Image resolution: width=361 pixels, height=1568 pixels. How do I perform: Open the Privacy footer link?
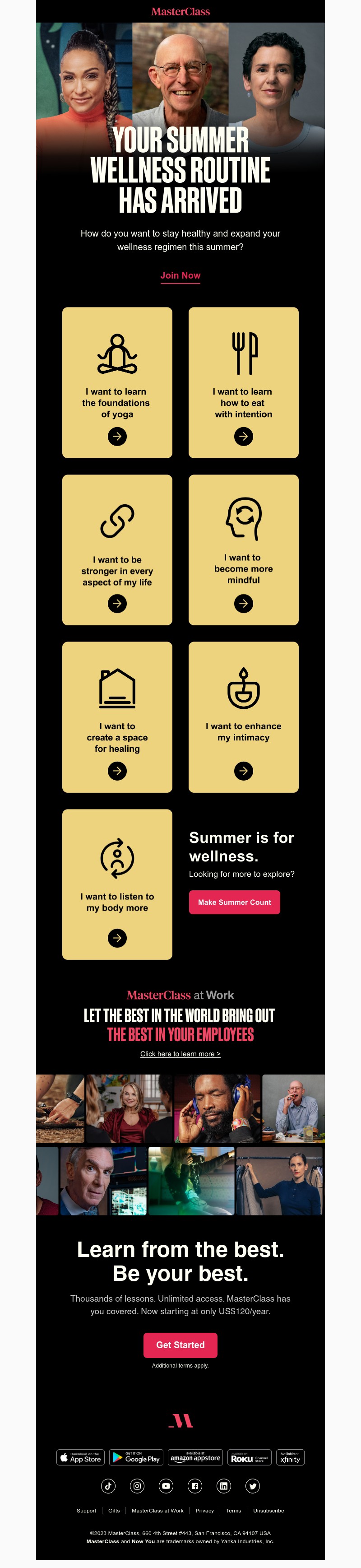[204, 1511]
